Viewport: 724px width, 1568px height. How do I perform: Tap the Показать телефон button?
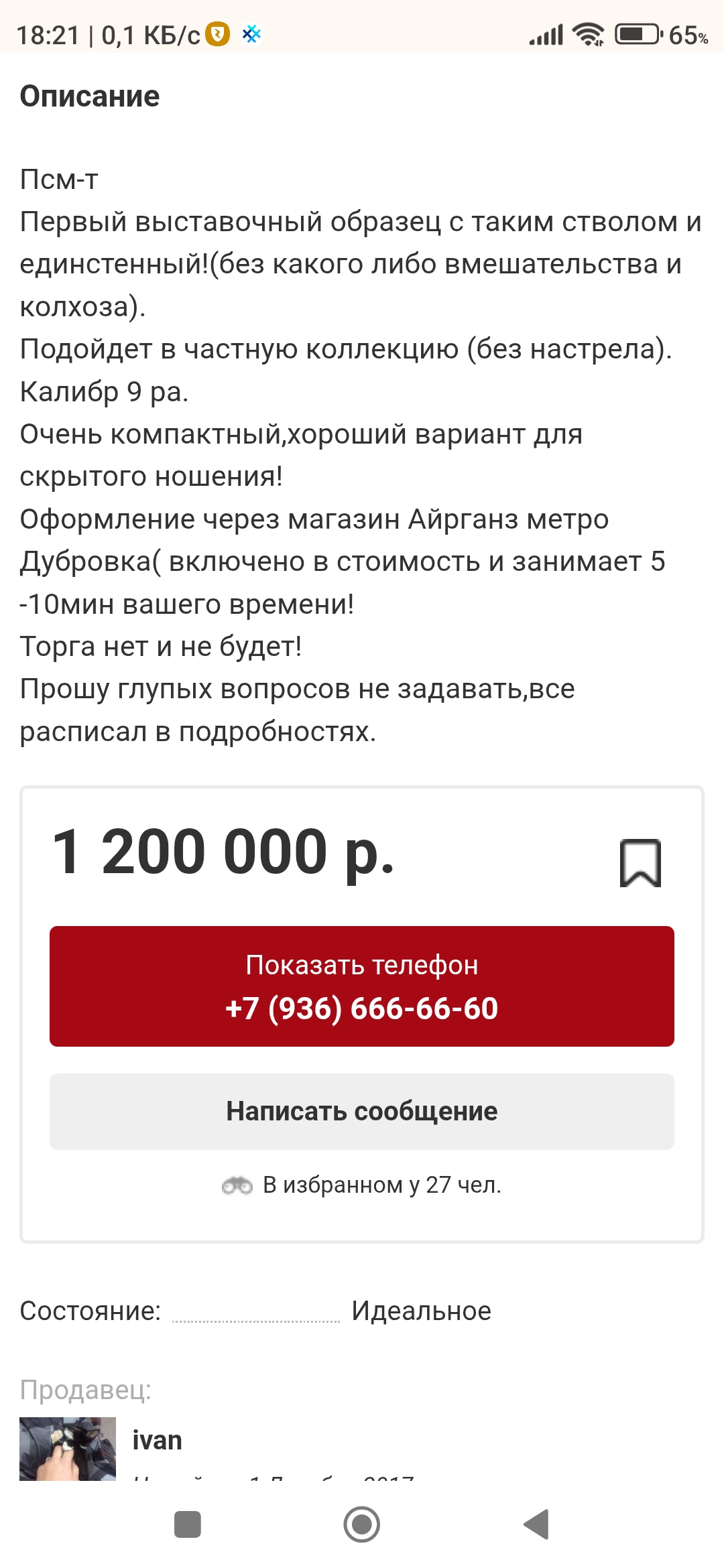click(x=362, y=986)
